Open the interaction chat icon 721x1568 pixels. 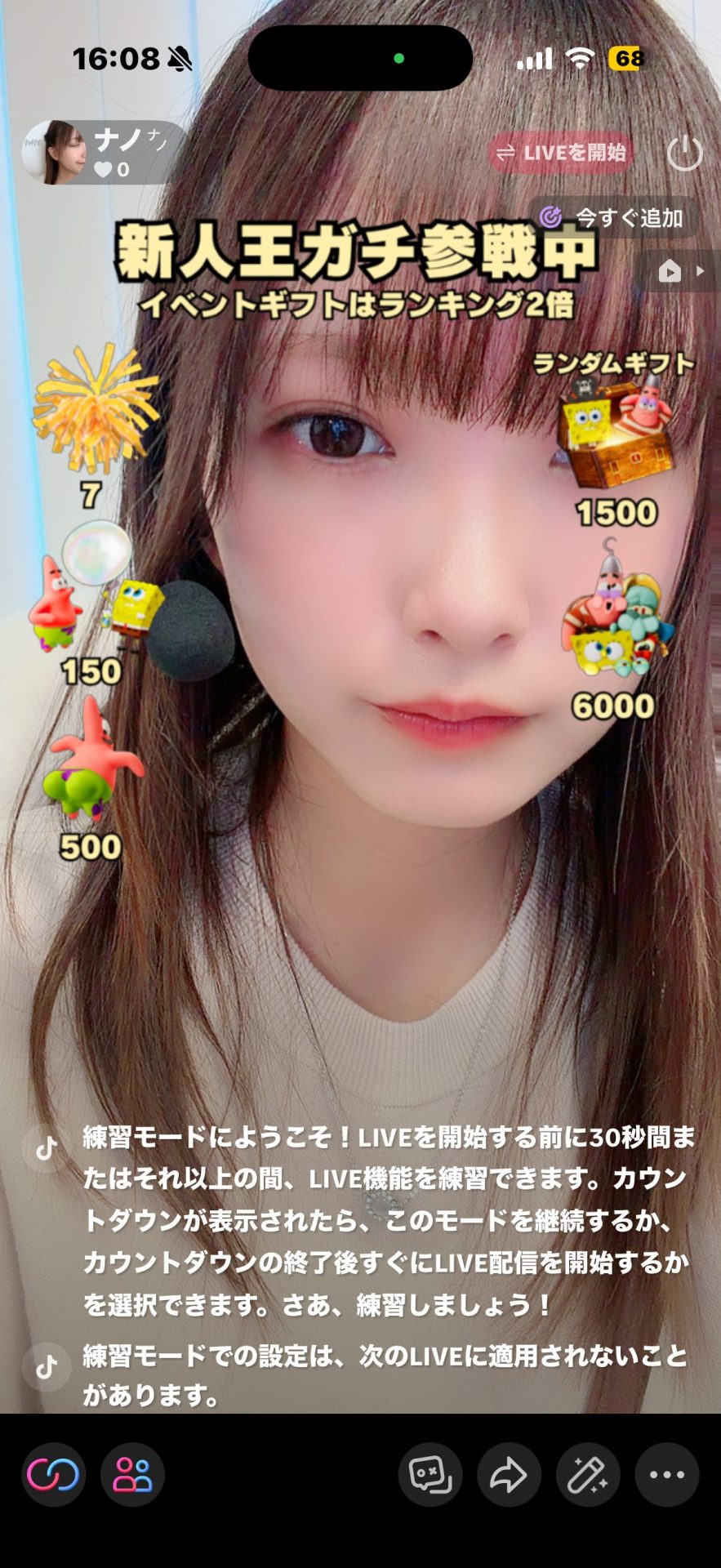click(430, 1475)
